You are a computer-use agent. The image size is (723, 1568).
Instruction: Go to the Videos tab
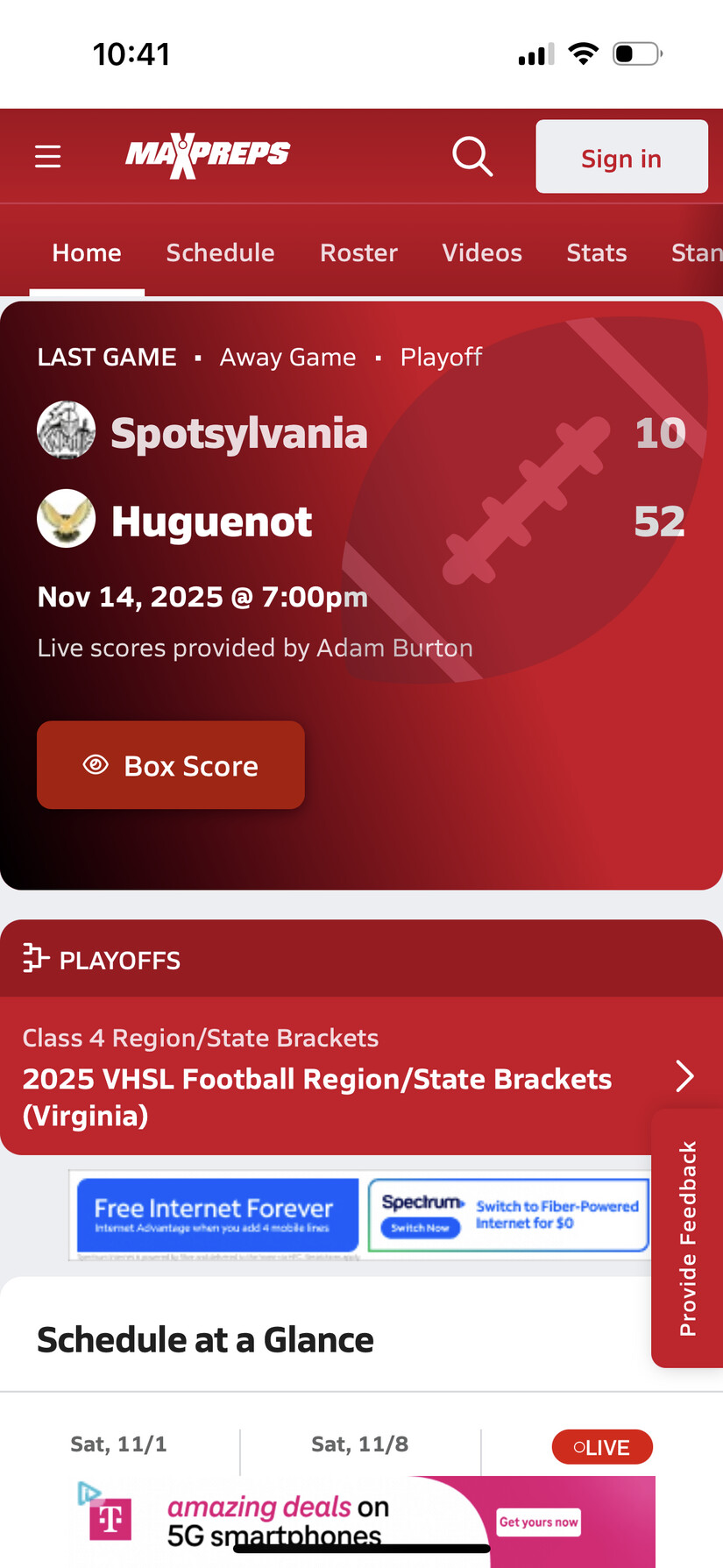[482, 252]
